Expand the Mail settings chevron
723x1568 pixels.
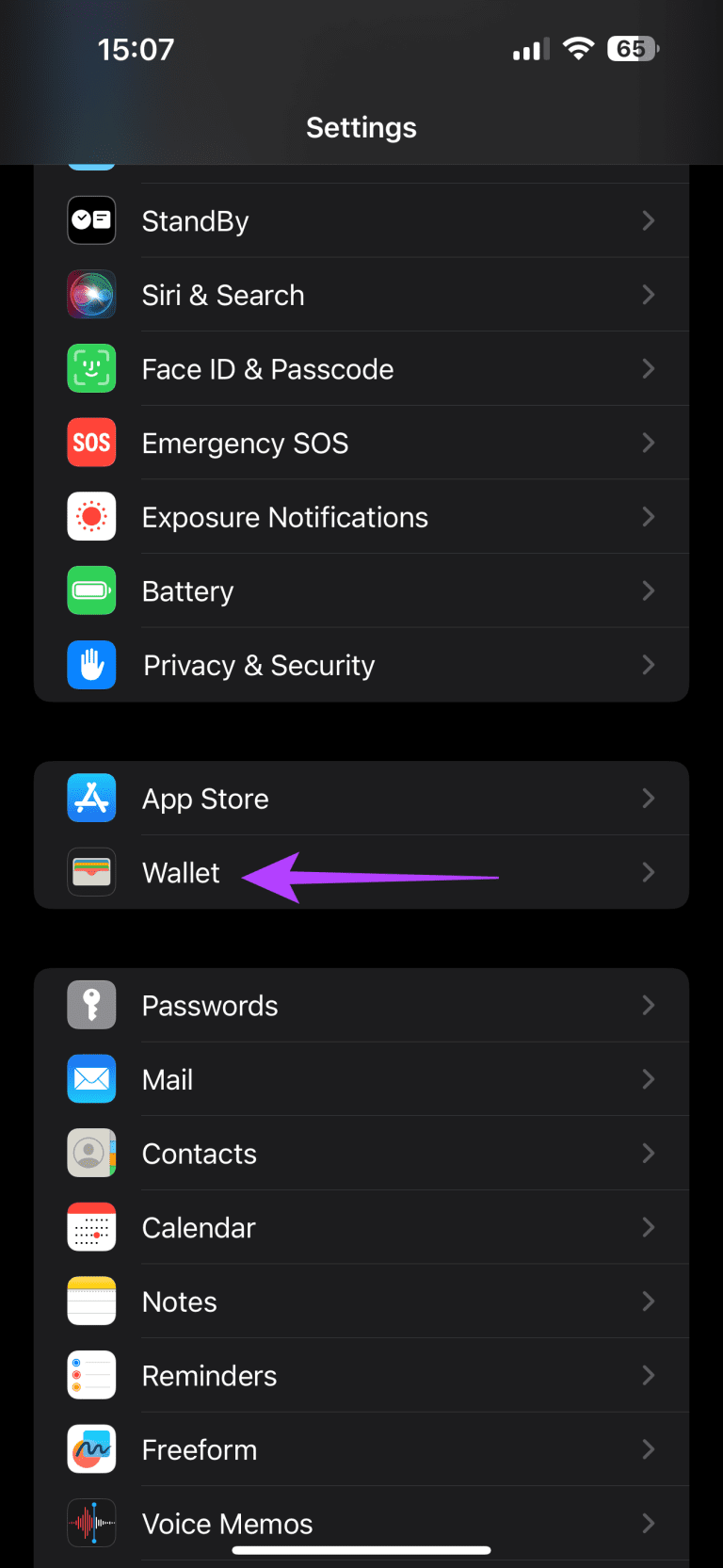click(649, 1079)
